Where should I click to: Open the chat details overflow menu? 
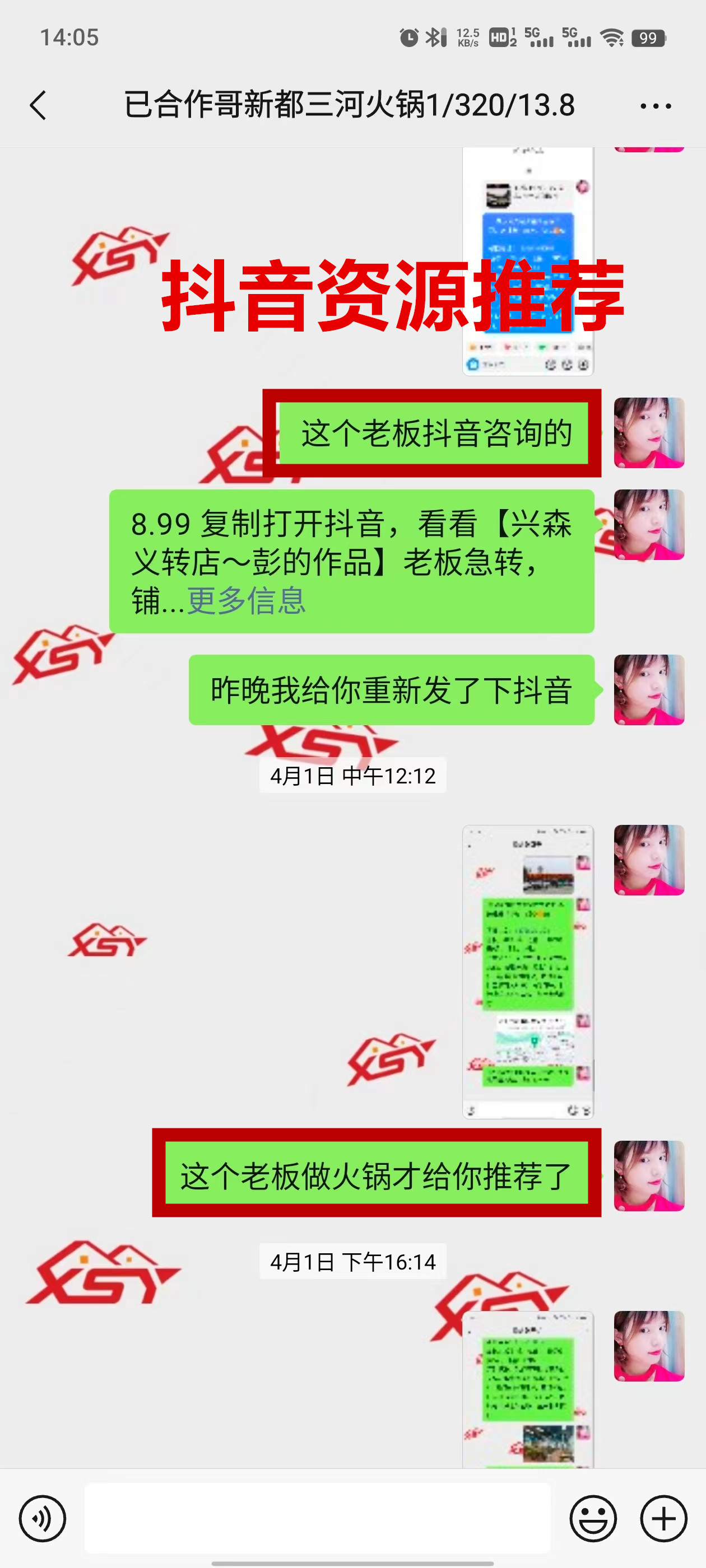click(x=656, y=106)
